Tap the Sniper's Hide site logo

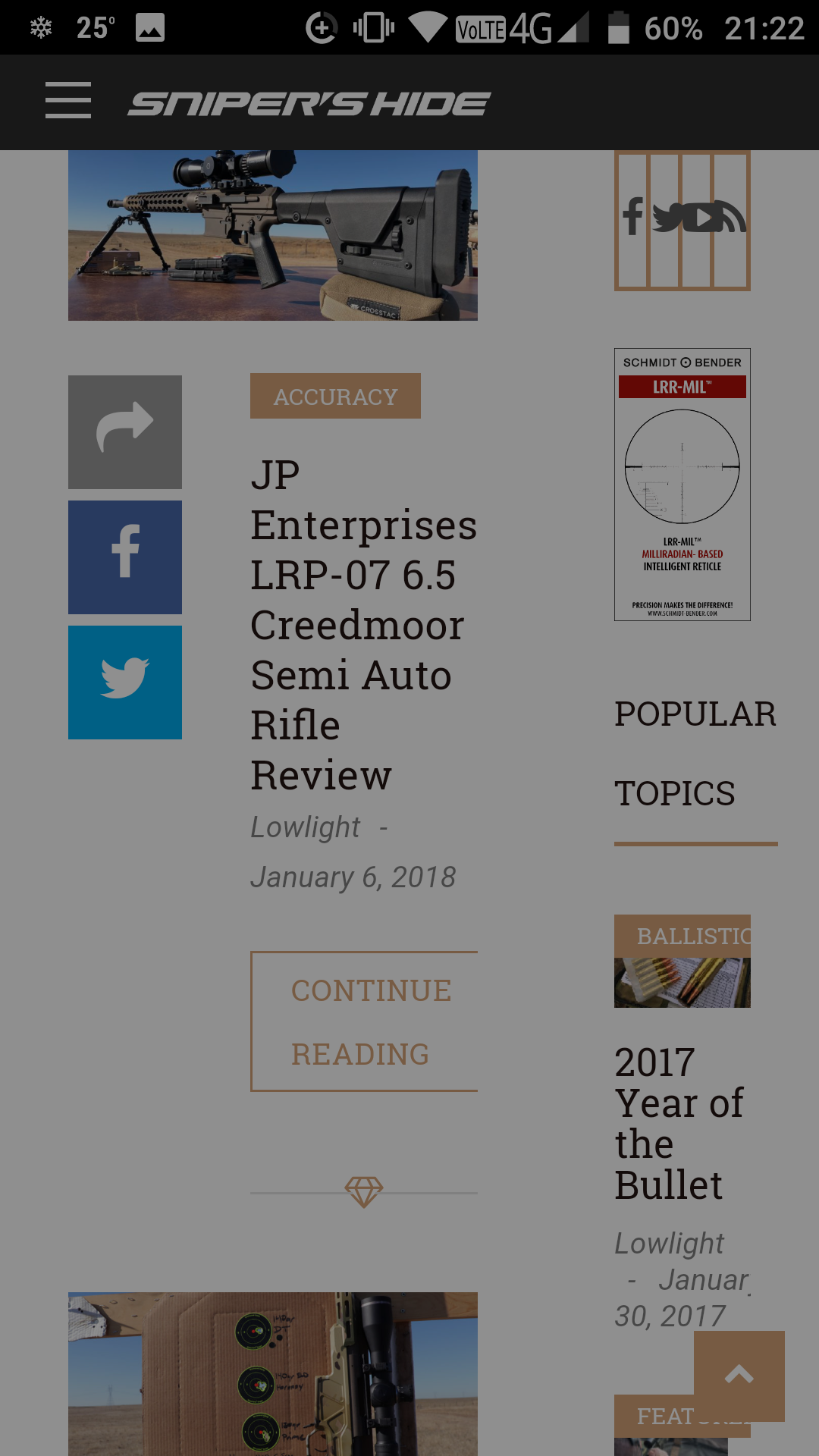(x=309, y=104)
